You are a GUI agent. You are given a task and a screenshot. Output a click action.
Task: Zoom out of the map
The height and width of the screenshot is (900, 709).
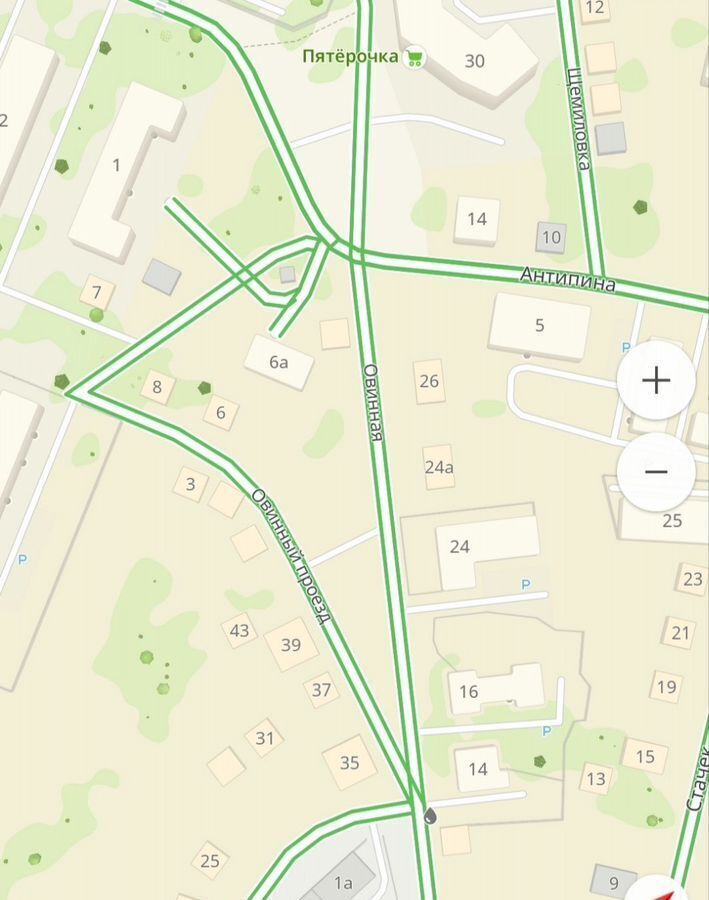click(x=656, y=472)
